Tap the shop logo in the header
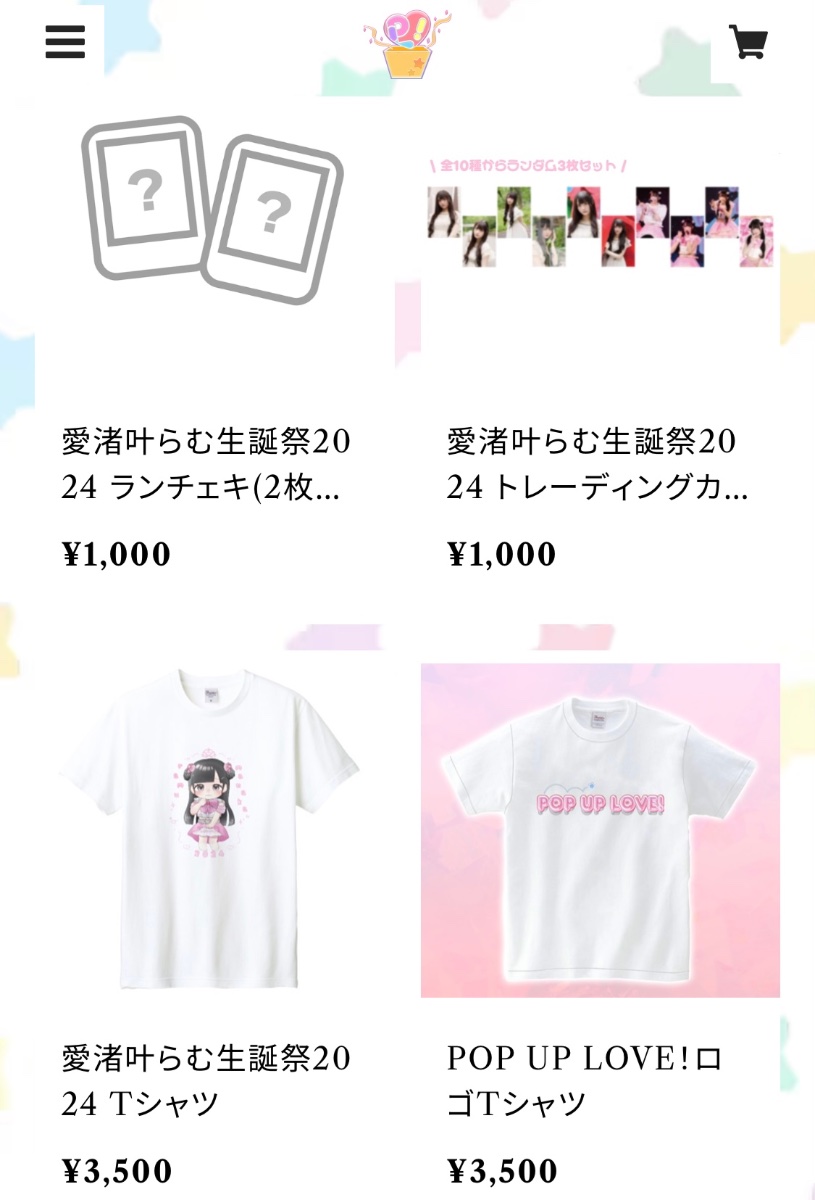The width and height of the screenshot is (815, 1200). pyautogui.click(x=407, y=43)
